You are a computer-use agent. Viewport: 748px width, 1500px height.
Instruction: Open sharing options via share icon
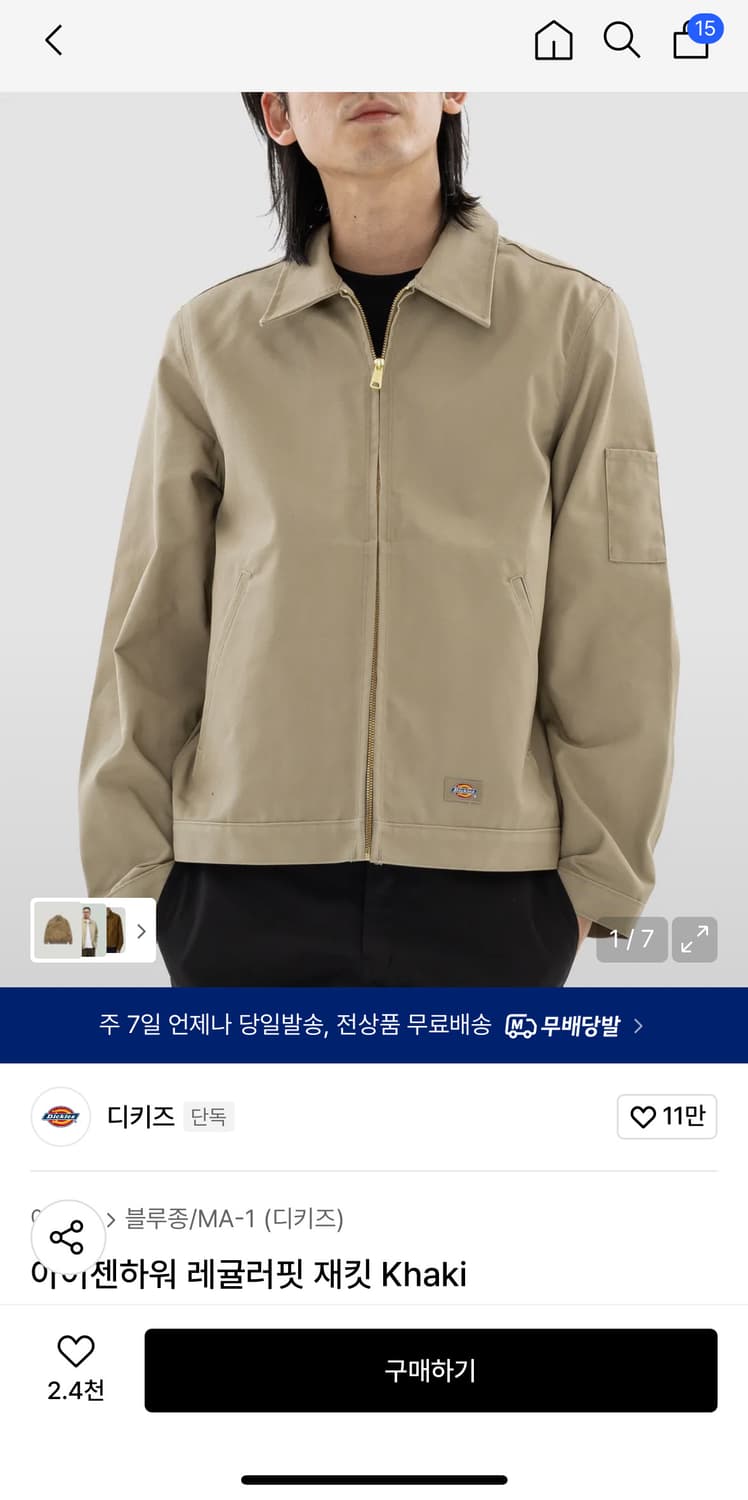(x=68, y=1238)
